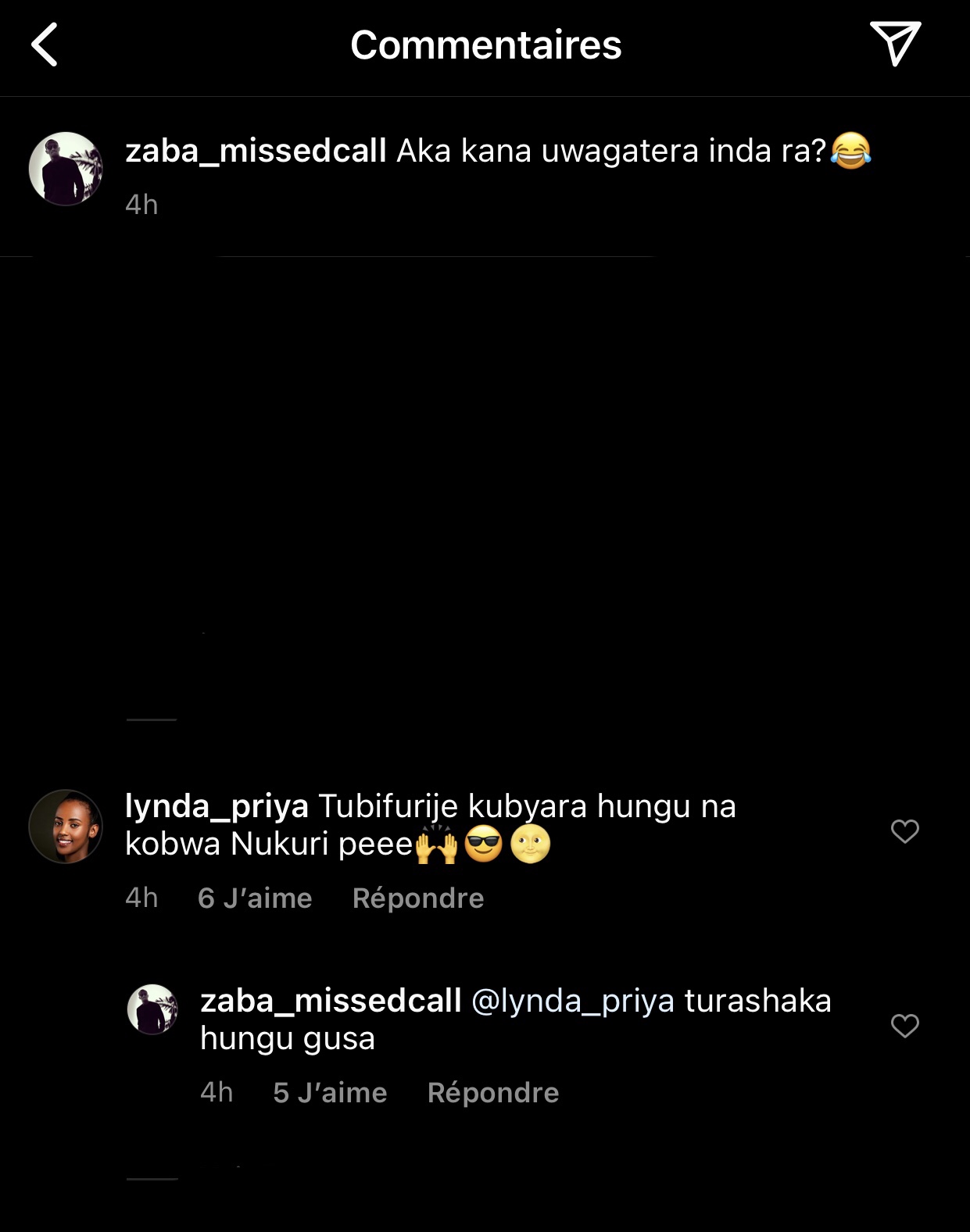This screenshot has width=970, height=1232.
Task: Open lynda_priya's profile picture
Action: (66, 827)
